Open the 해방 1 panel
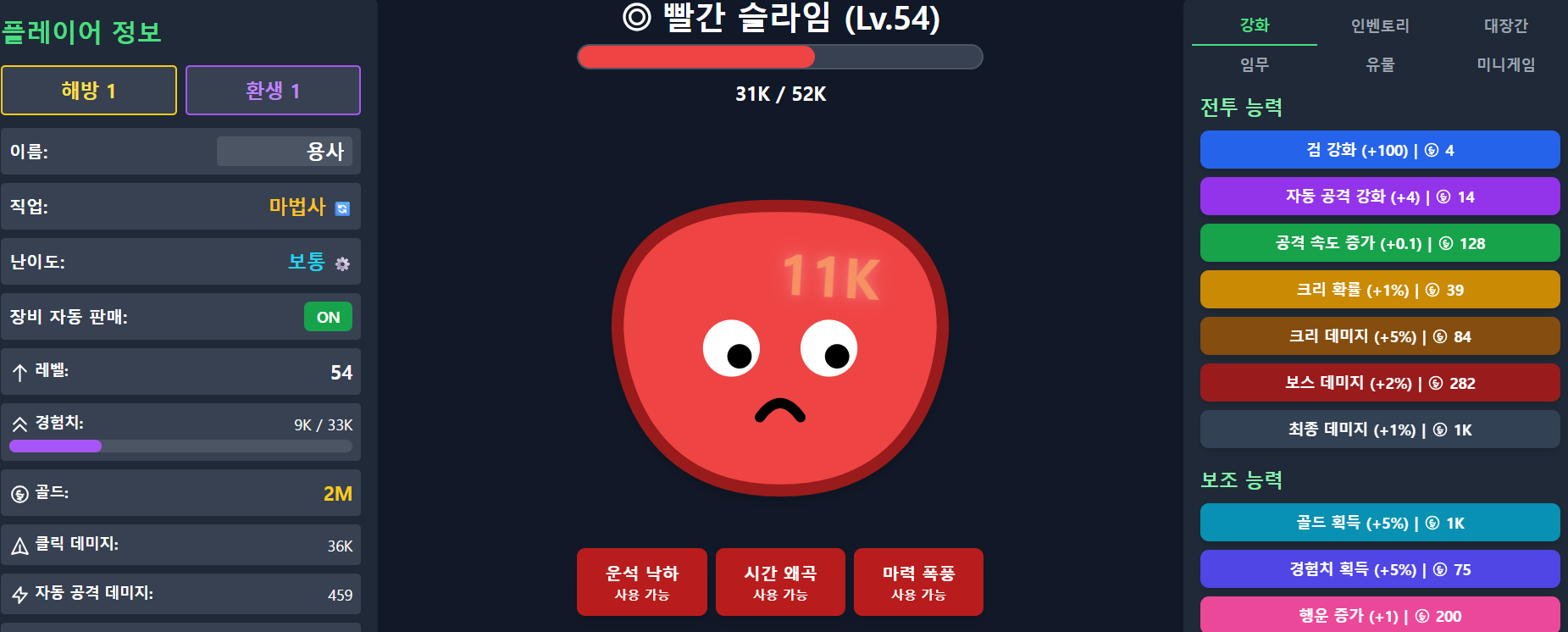This screenshot has width=1568, height=632. tap(89, 91)
